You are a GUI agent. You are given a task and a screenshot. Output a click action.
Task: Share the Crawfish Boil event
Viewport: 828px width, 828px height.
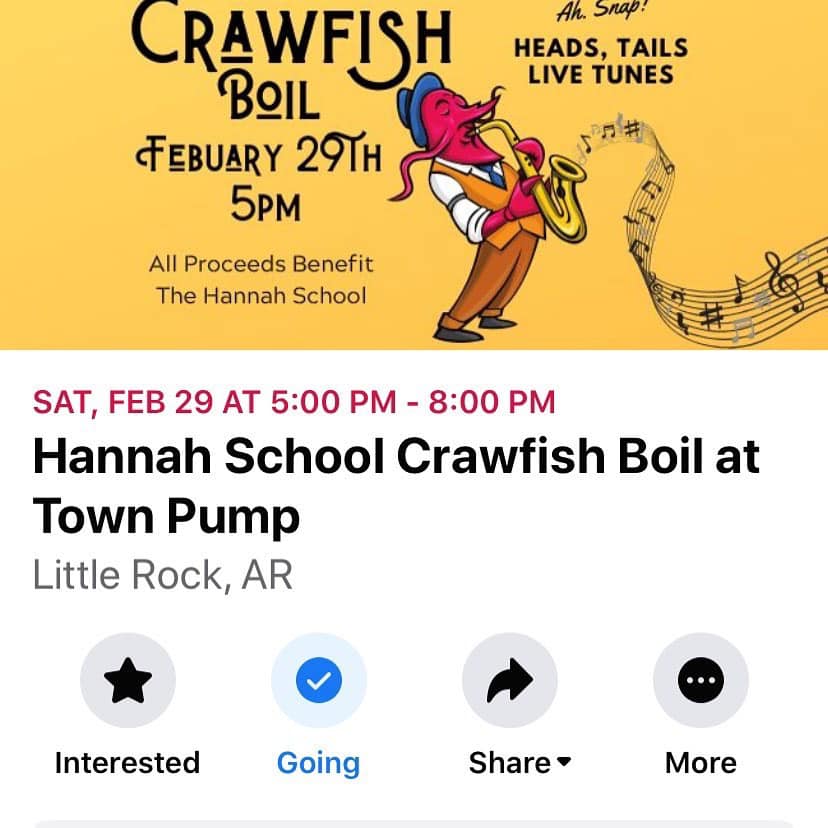(510, 681)
